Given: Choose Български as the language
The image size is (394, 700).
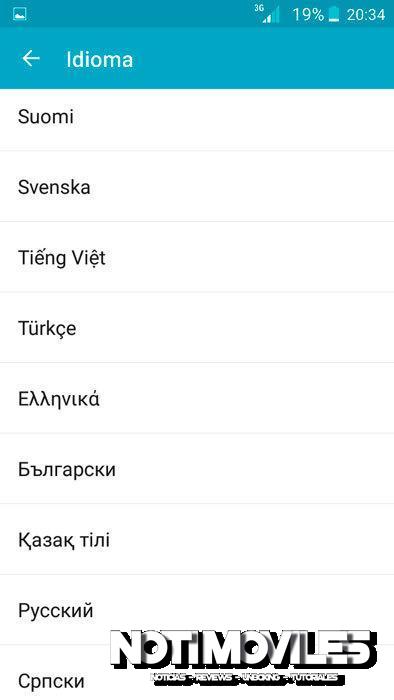Looking at the screenshot, I should (197, 468).
